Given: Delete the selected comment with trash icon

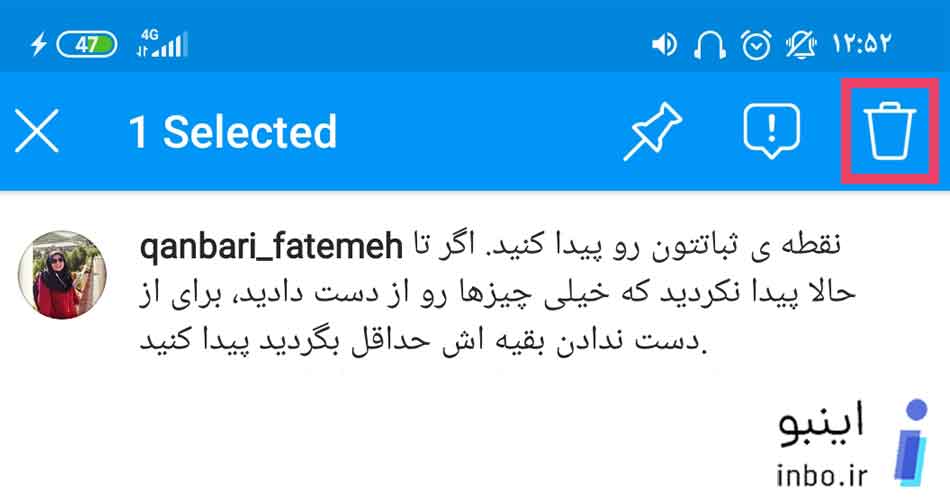Looking at the screenshot, I should (889, 132).
